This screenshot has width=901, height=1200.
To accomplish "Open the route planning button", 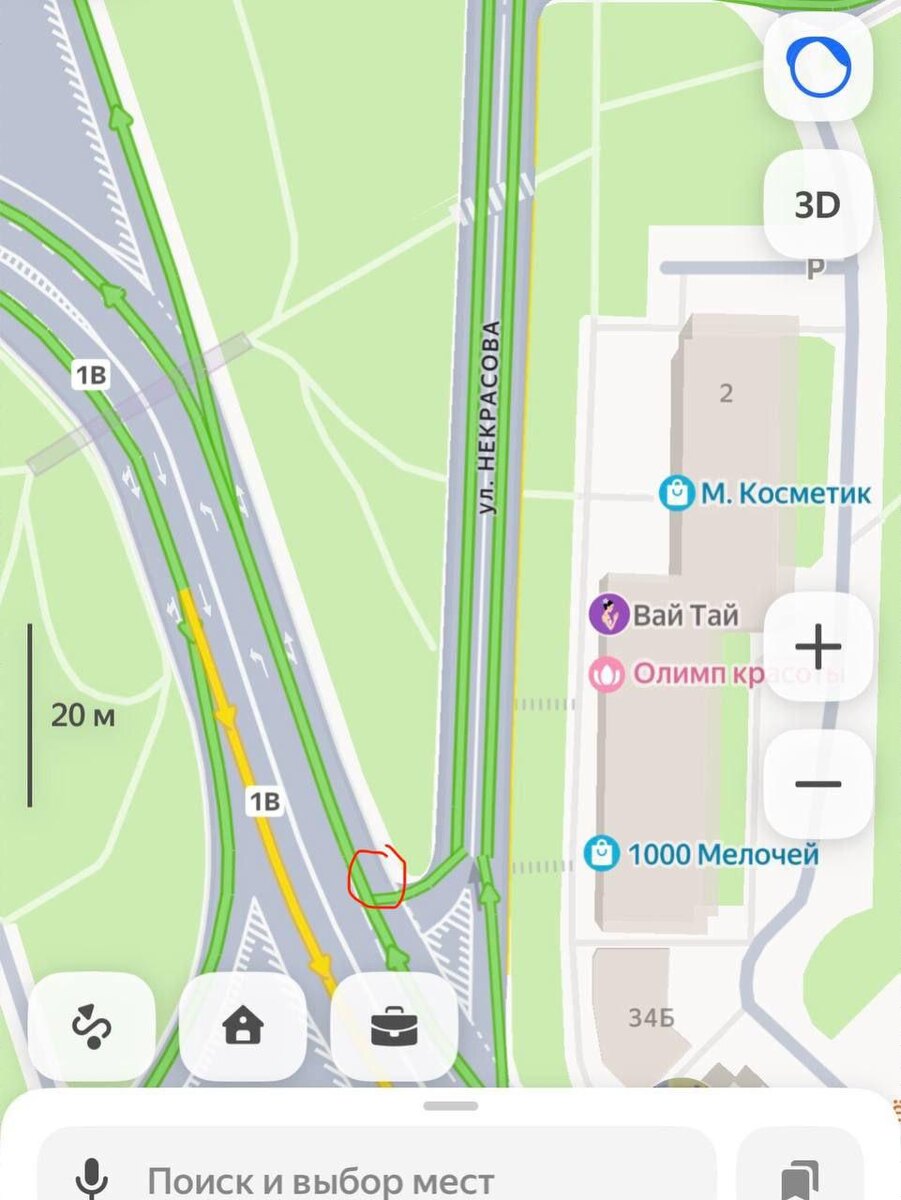I will coord(92,1027).
